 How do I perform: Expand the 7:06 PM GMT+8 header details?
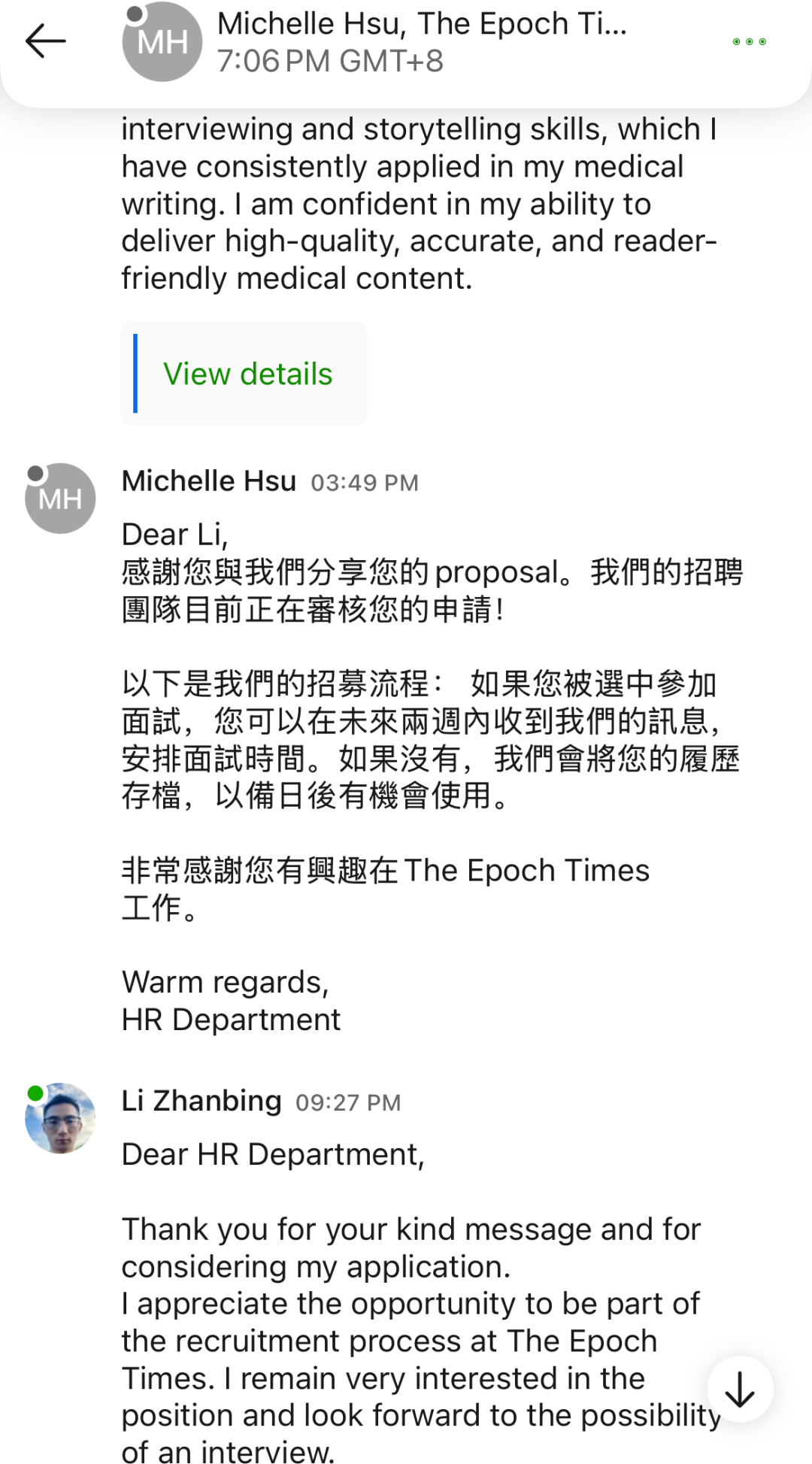point(331,60)
